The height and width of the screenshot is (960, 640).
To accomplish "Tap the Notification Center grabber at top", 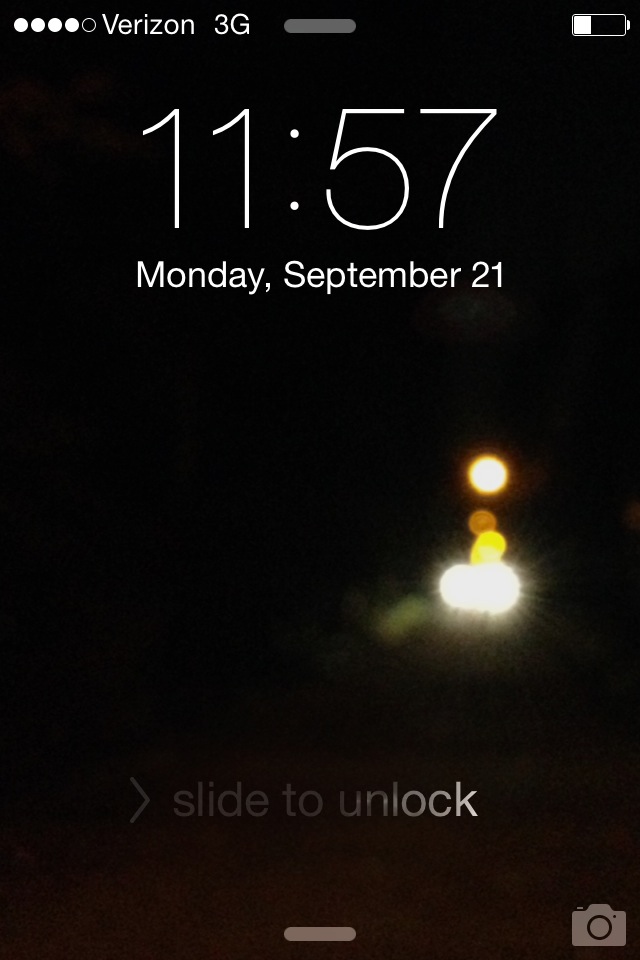I will pyautogui.click(x=320, y=26).
